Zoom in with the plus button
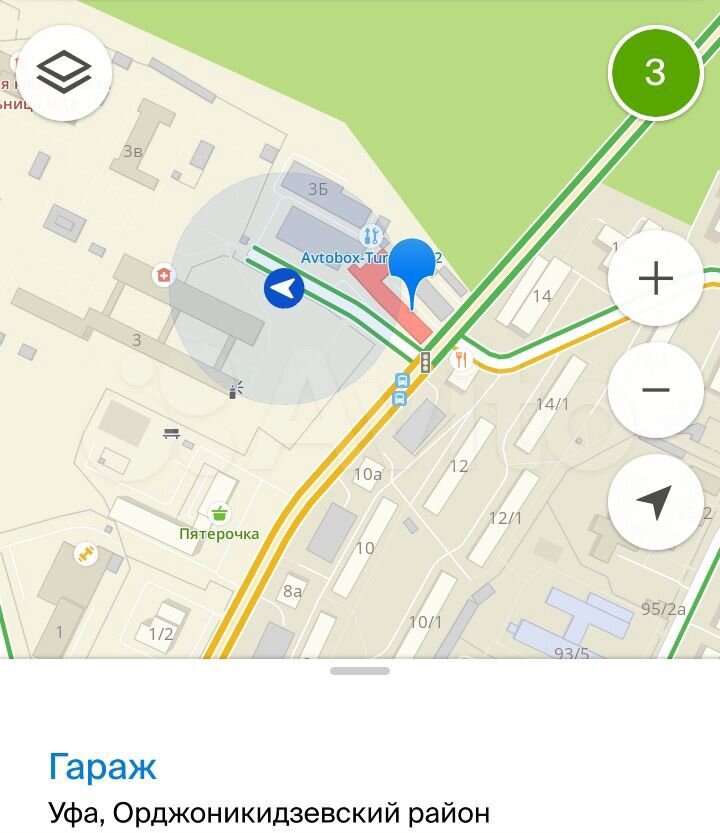This screenshot has height=833, width=720. pos(655,278)
